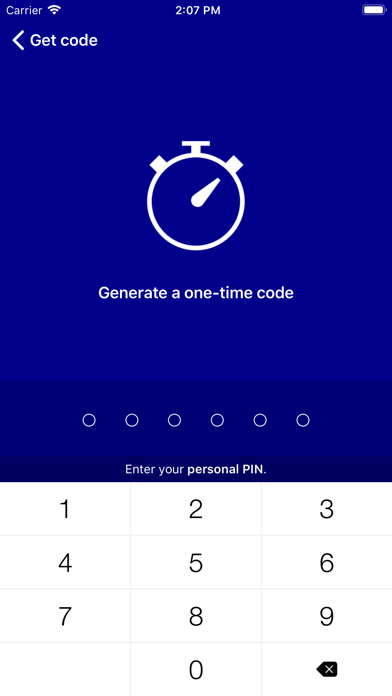Select number 9 on the PIN pad
Image resolution: width=392 pixels, height=696 pixels.
click(x=327, y=616)
